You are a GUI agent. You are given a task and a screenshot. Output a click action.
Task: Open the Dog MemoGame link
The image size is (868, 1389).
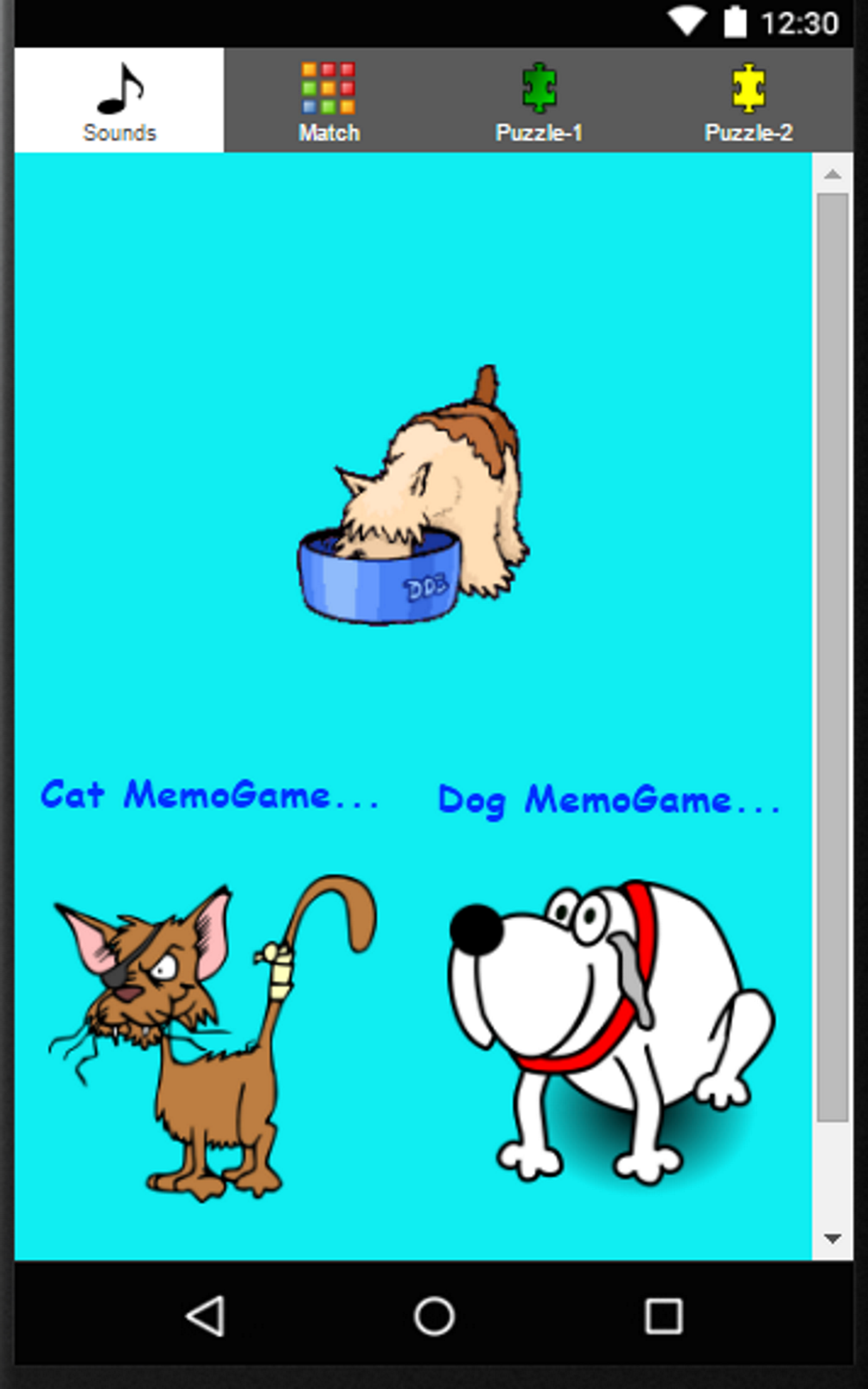(x=609, y=800)
